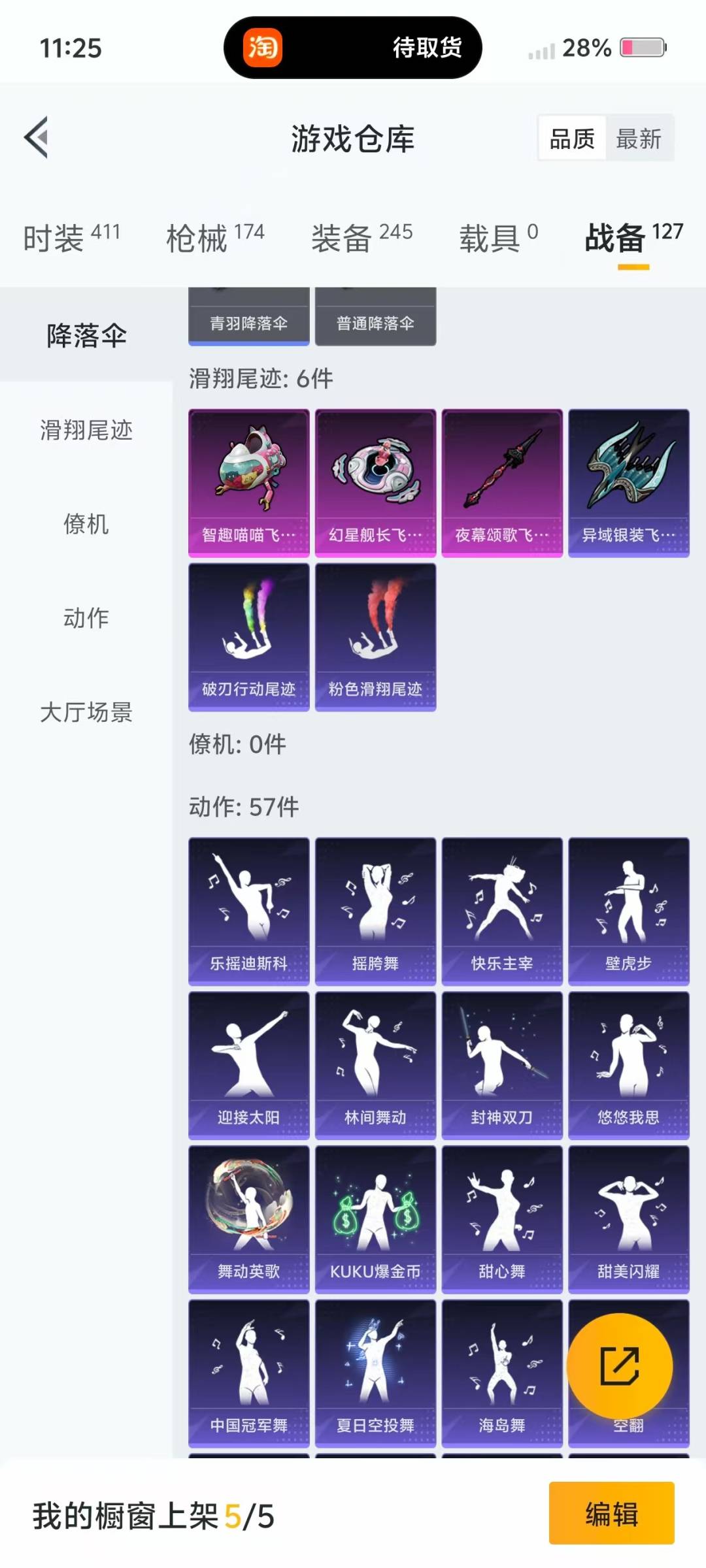
Task: Select 滑翔尾迹 in the side menu
Action: (86, 430)
